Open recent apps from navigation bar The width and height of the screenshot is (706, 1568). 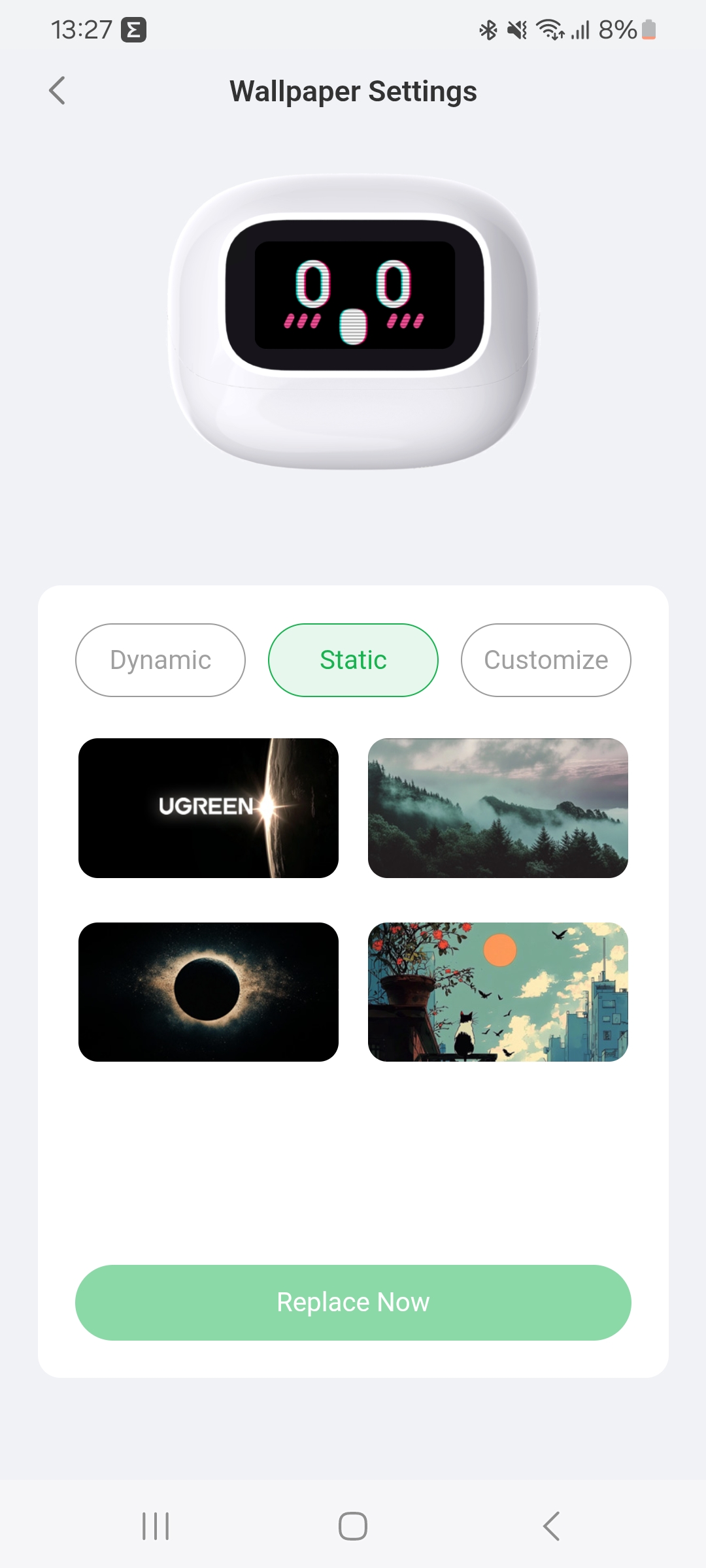point(156,1526)
